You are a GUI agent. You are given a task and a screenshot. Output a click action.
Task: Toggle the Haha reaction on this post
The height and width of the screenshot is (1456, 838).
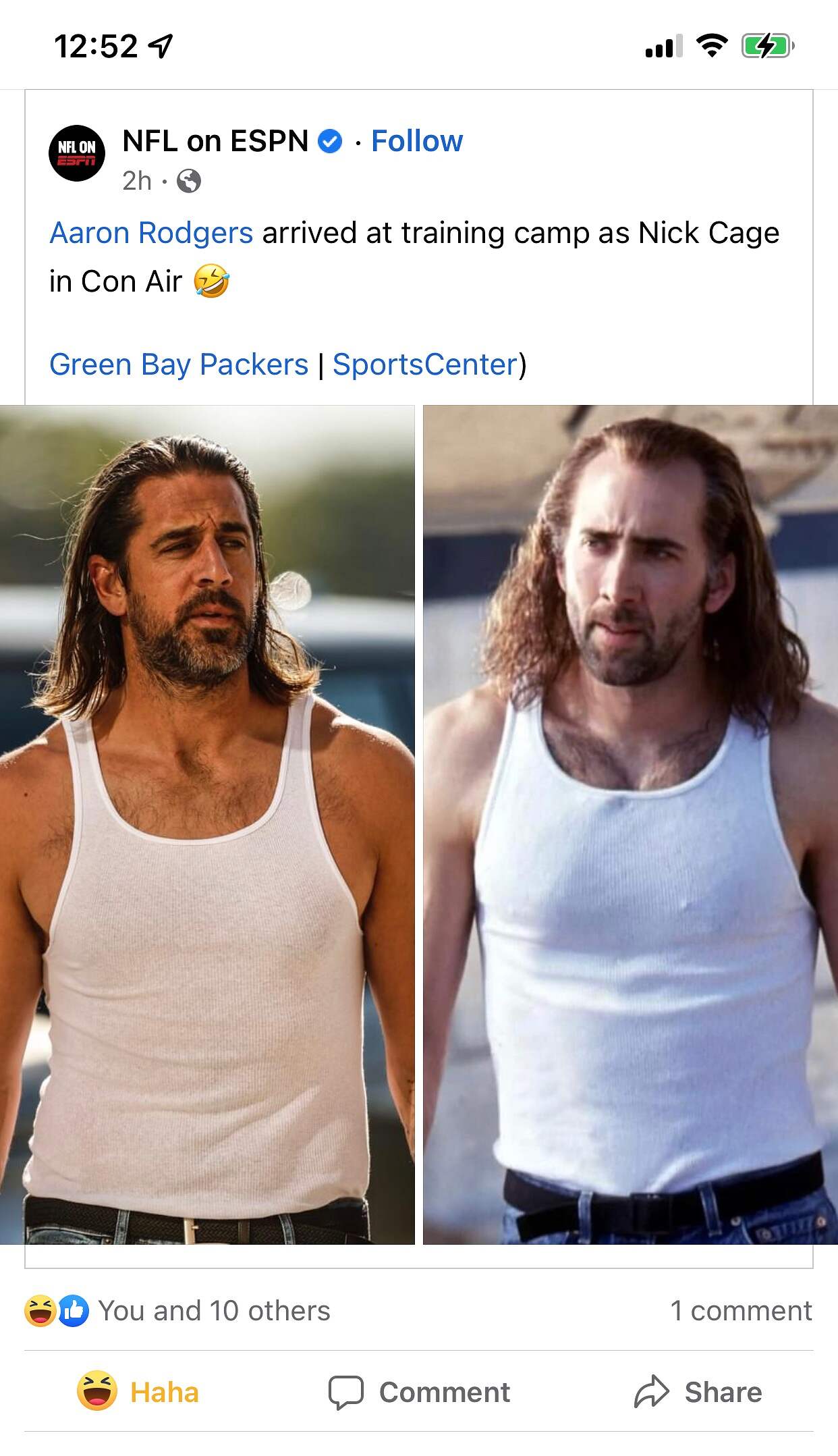point(138,1392)
